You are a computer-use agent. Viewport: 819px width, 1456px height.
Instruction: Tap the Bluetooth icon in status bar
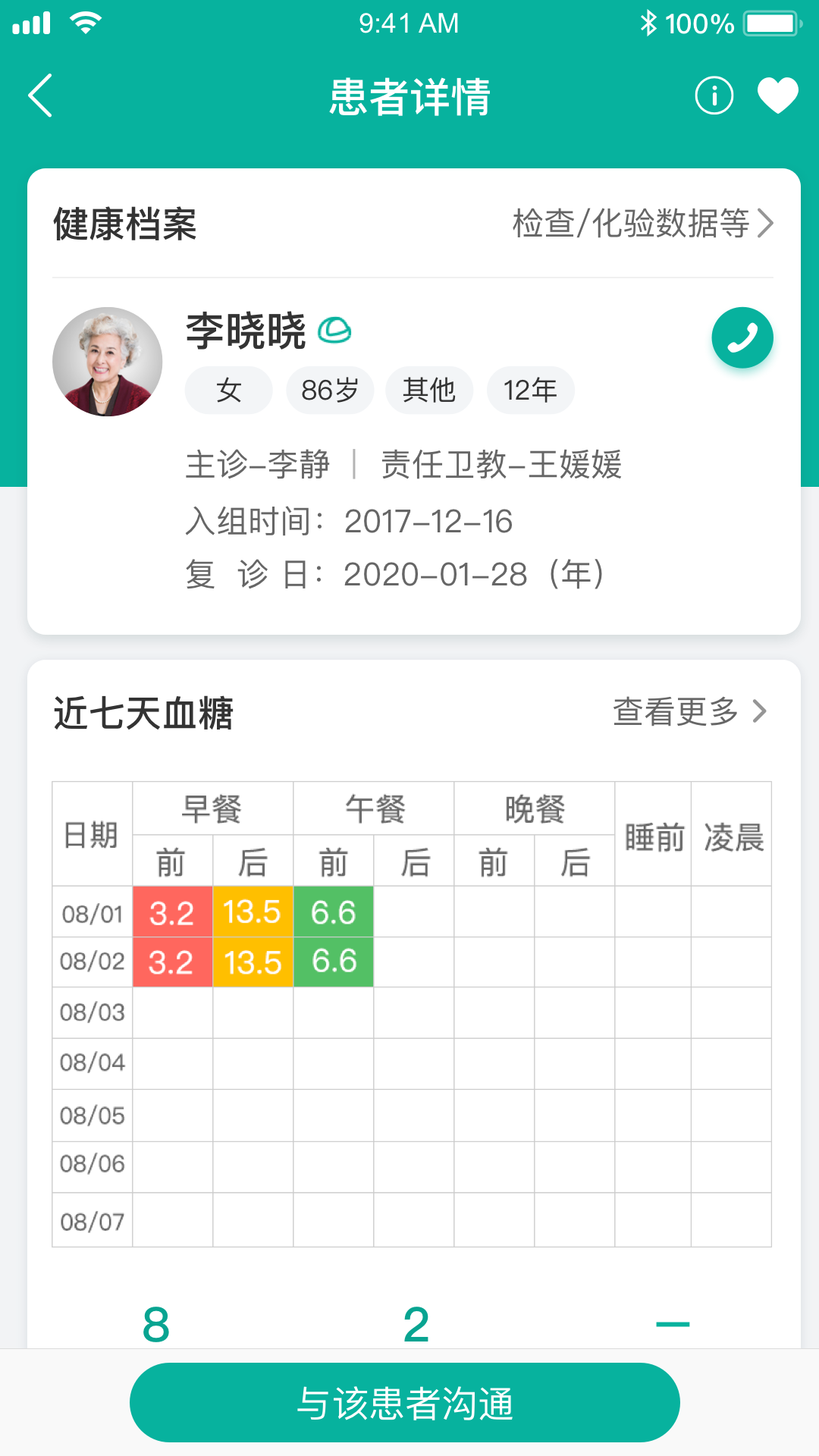[x=648, y=24]
